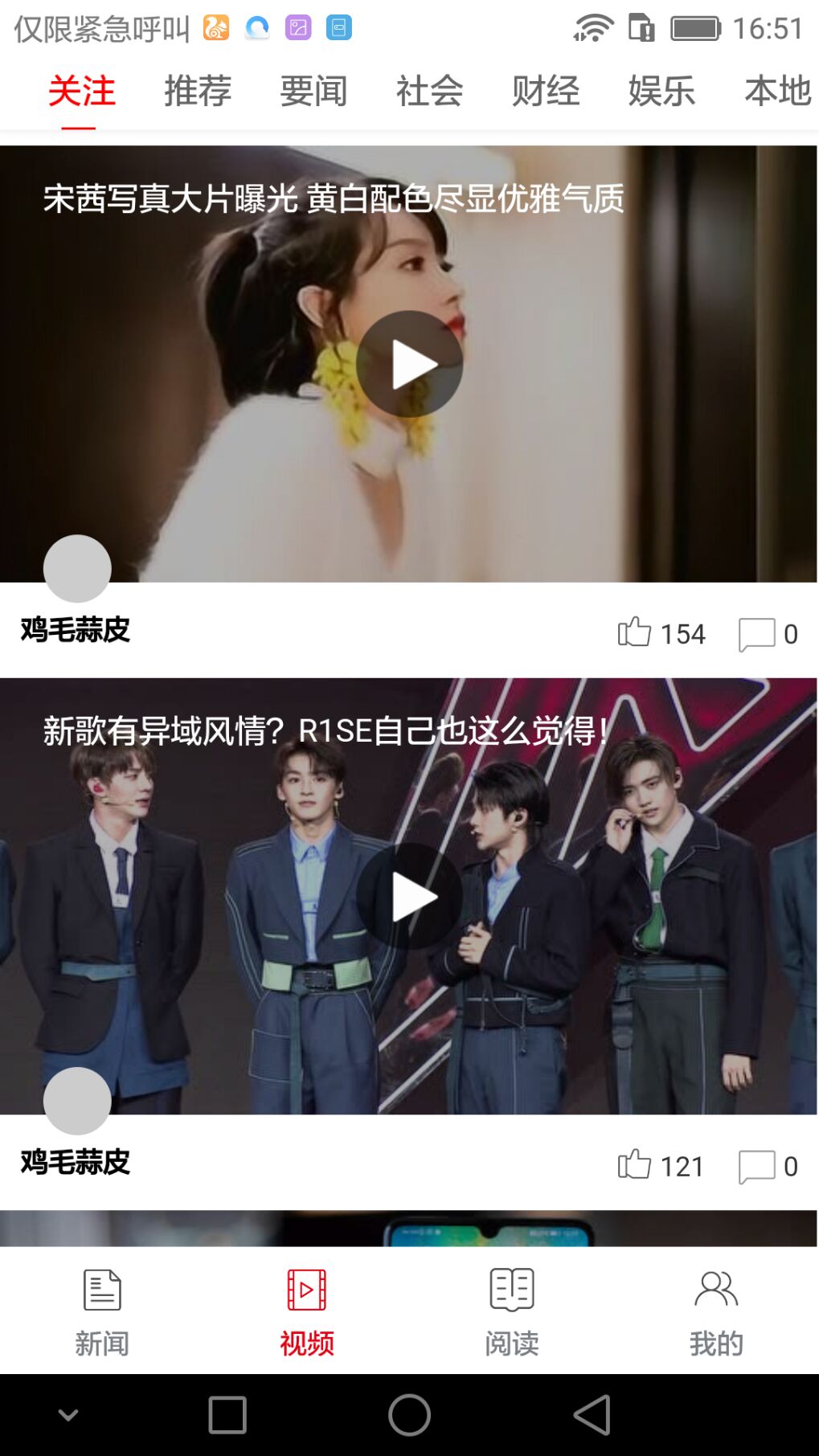Play the 宋茜写真 video
This screenshot has width=819, height=1456.
(x=411, y=363)
